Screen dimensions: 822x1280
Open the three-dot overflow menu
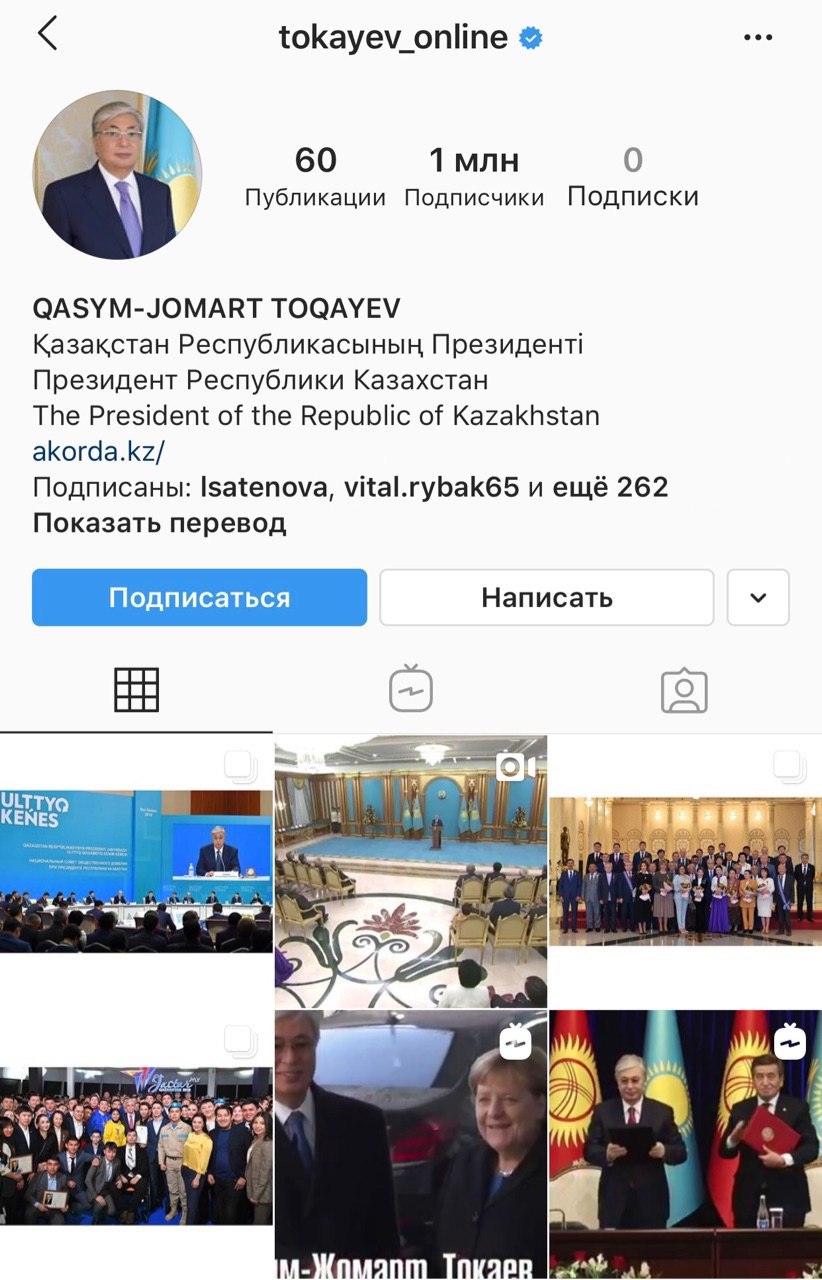coord(759,37)
